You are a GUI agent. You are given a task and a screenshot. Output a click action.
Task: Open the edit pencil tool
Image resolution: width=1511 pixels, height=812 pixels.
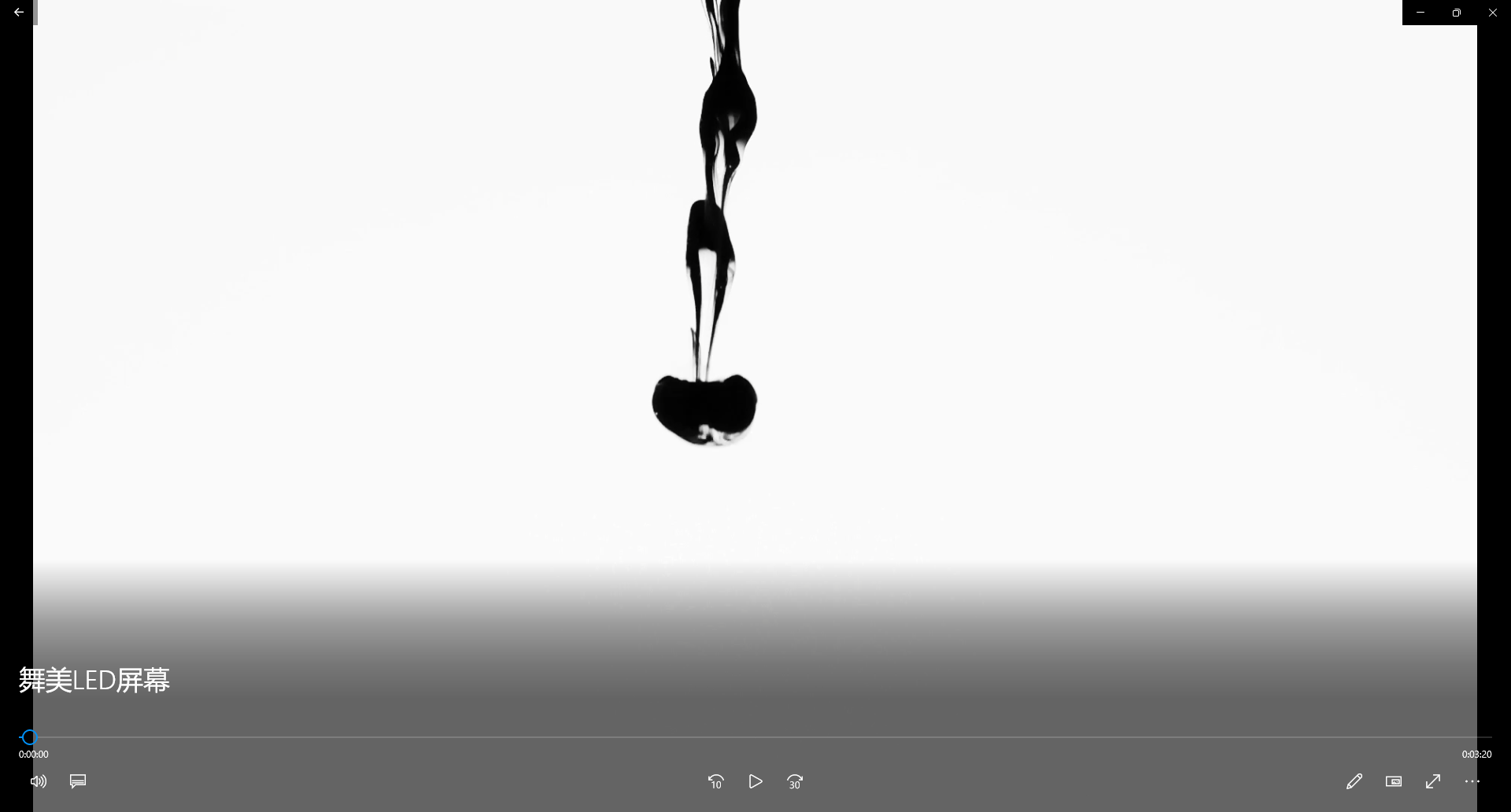[x=1354, y=781]
